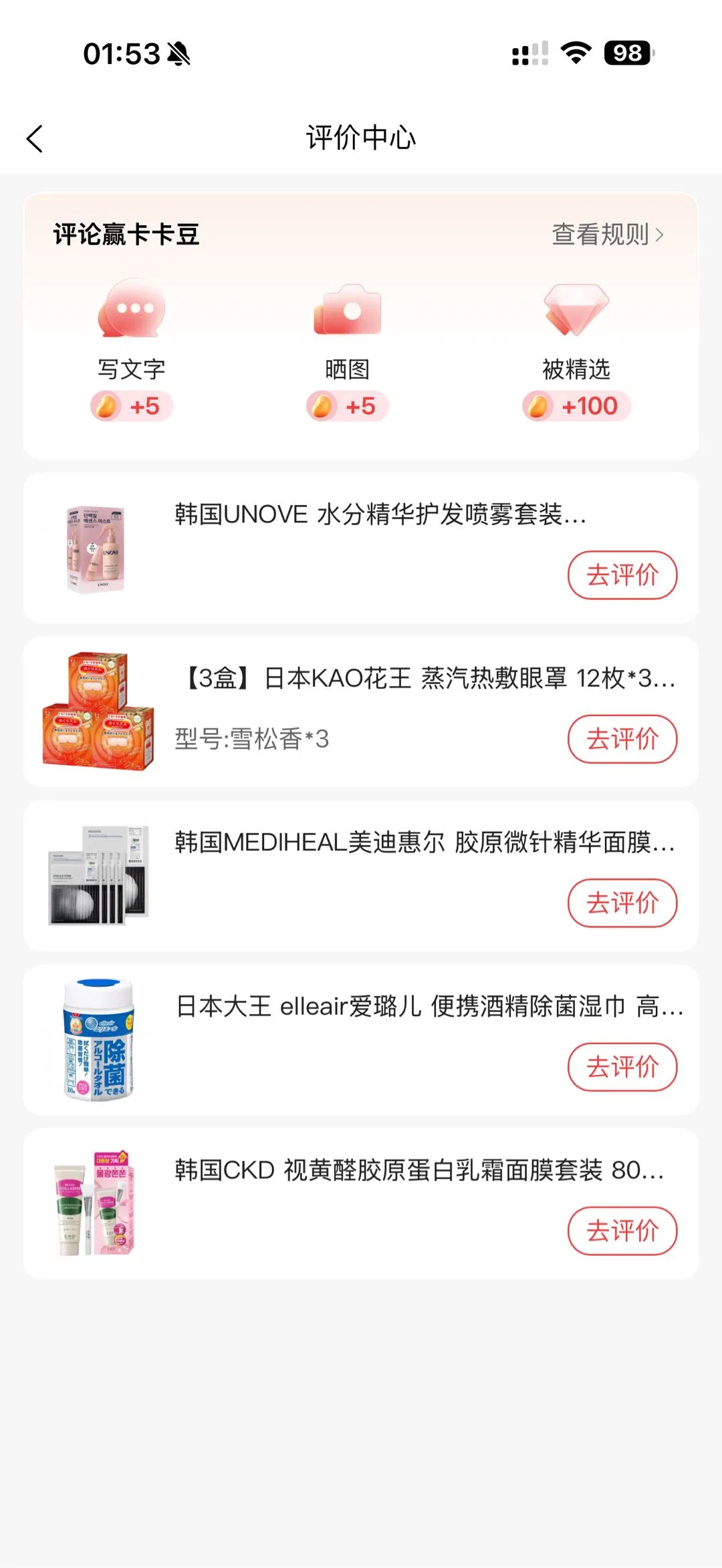Tap 去评价 for the MEDIHEAL microneedle mask
This screenshot has width=722, height=1568.
point(622,903)
